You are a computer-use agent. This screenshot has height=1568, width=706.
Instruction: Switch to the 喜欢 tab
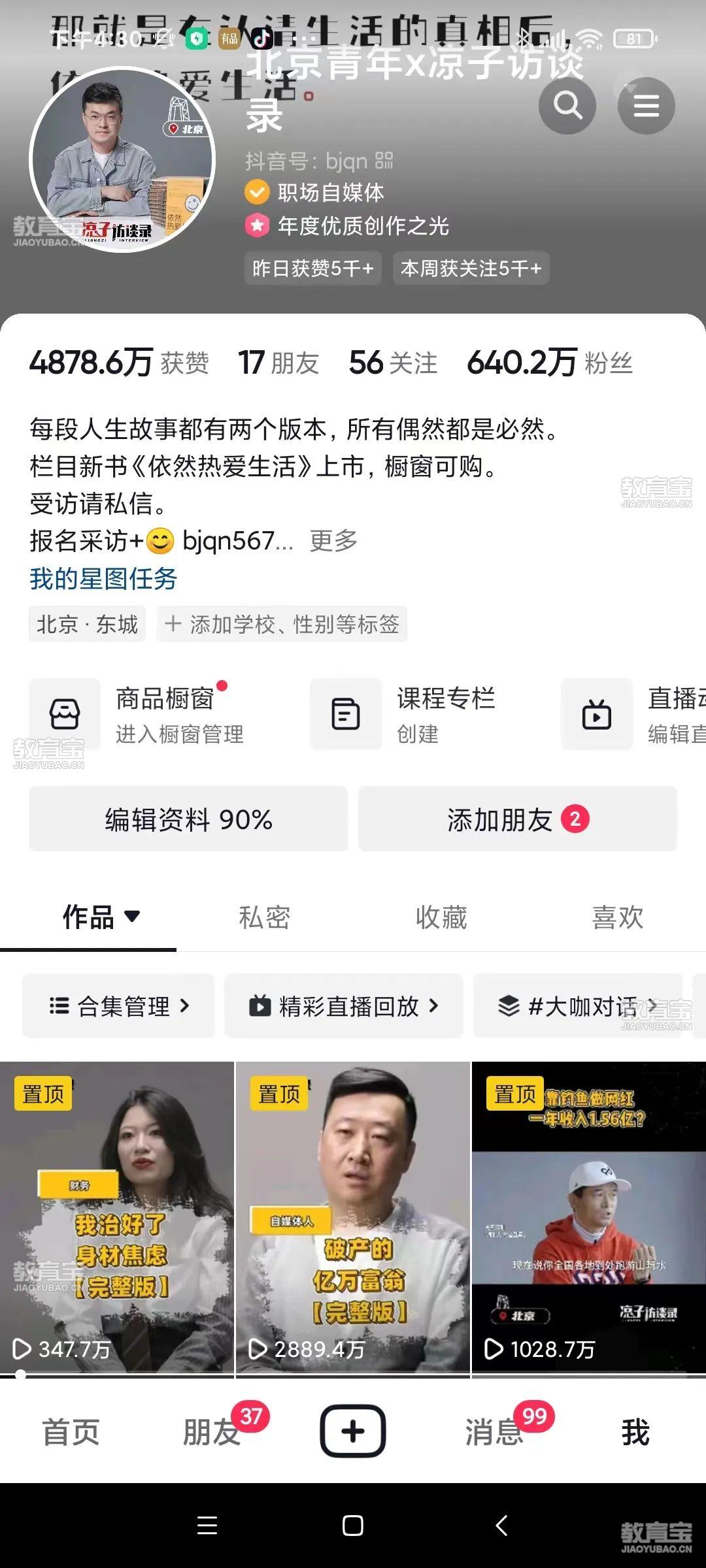click(x=617, y=917)
